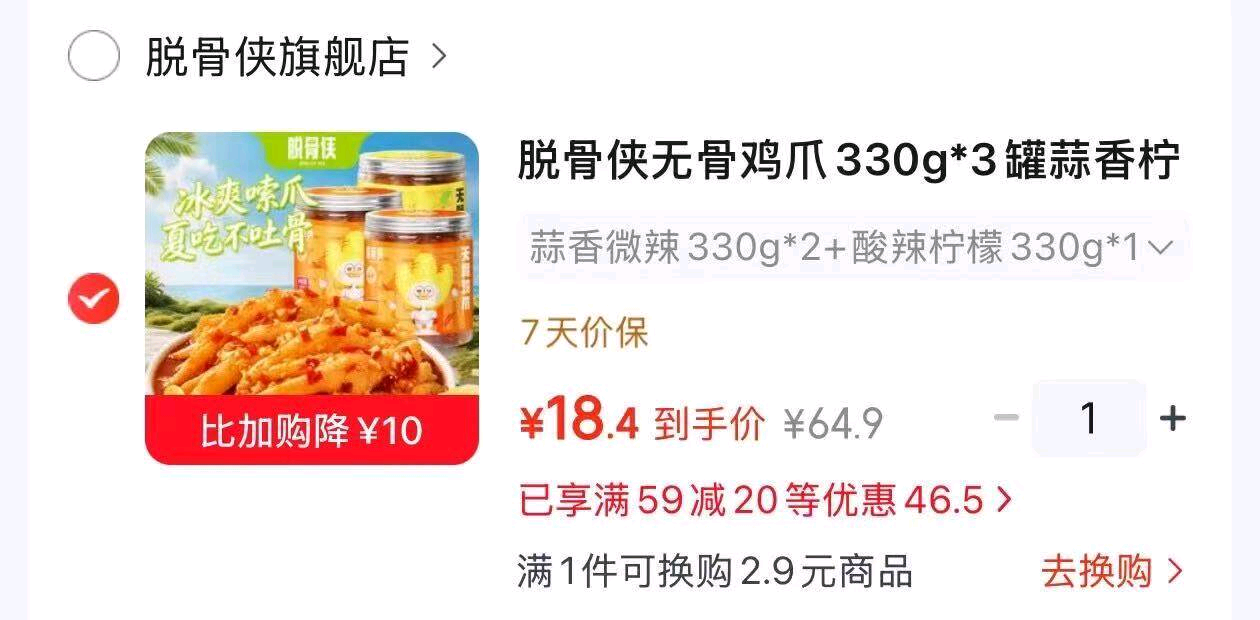
Task: Uncheck the selected 无骨鸡爪 item
Action: pyautogui.click(x=93, y=297)
